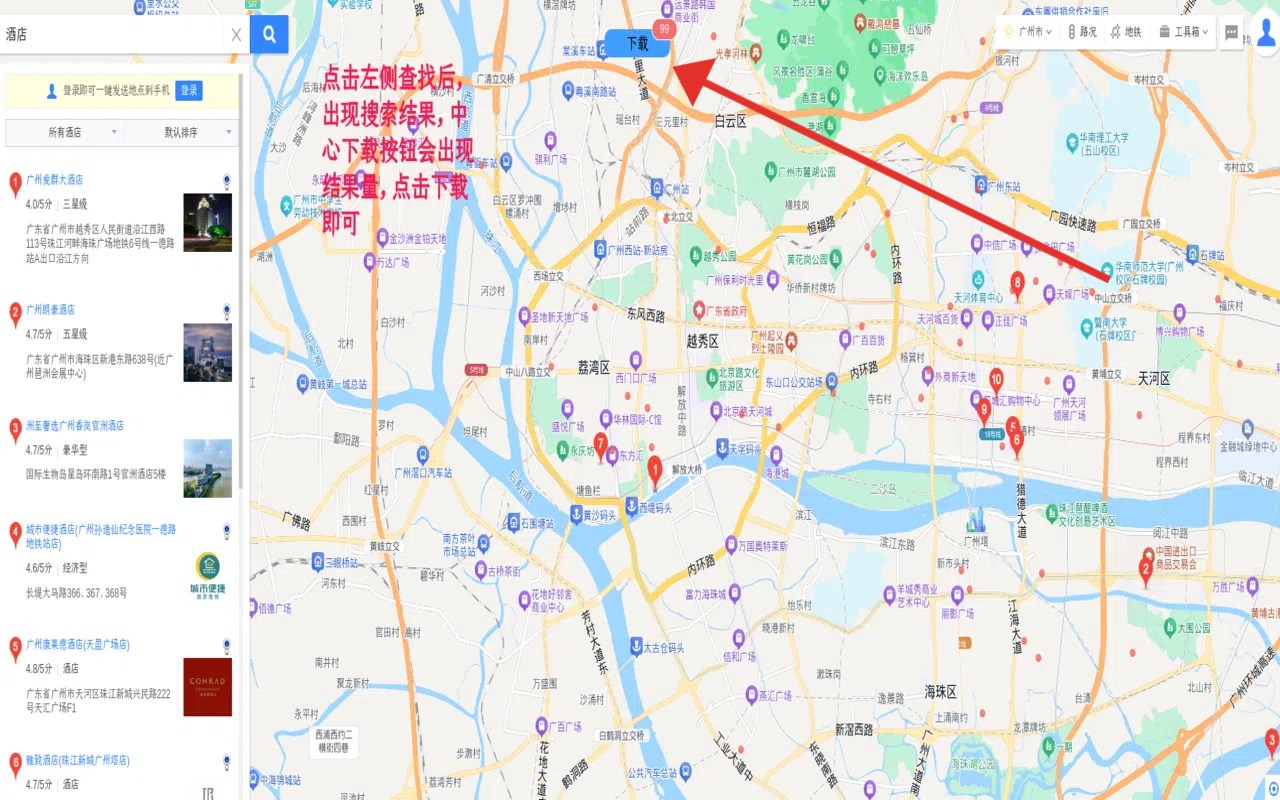Clear the search text with the X

(236, 34)
